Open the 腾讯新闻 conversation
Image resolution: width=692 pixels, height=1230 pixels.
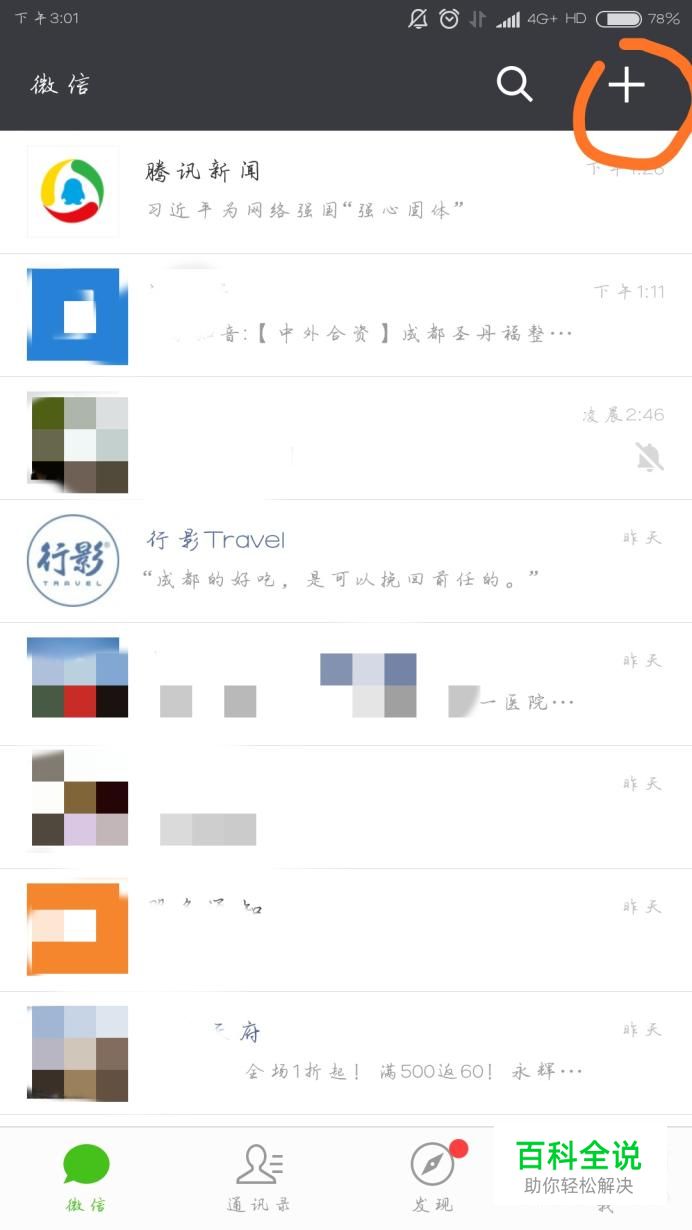(346, 191)
